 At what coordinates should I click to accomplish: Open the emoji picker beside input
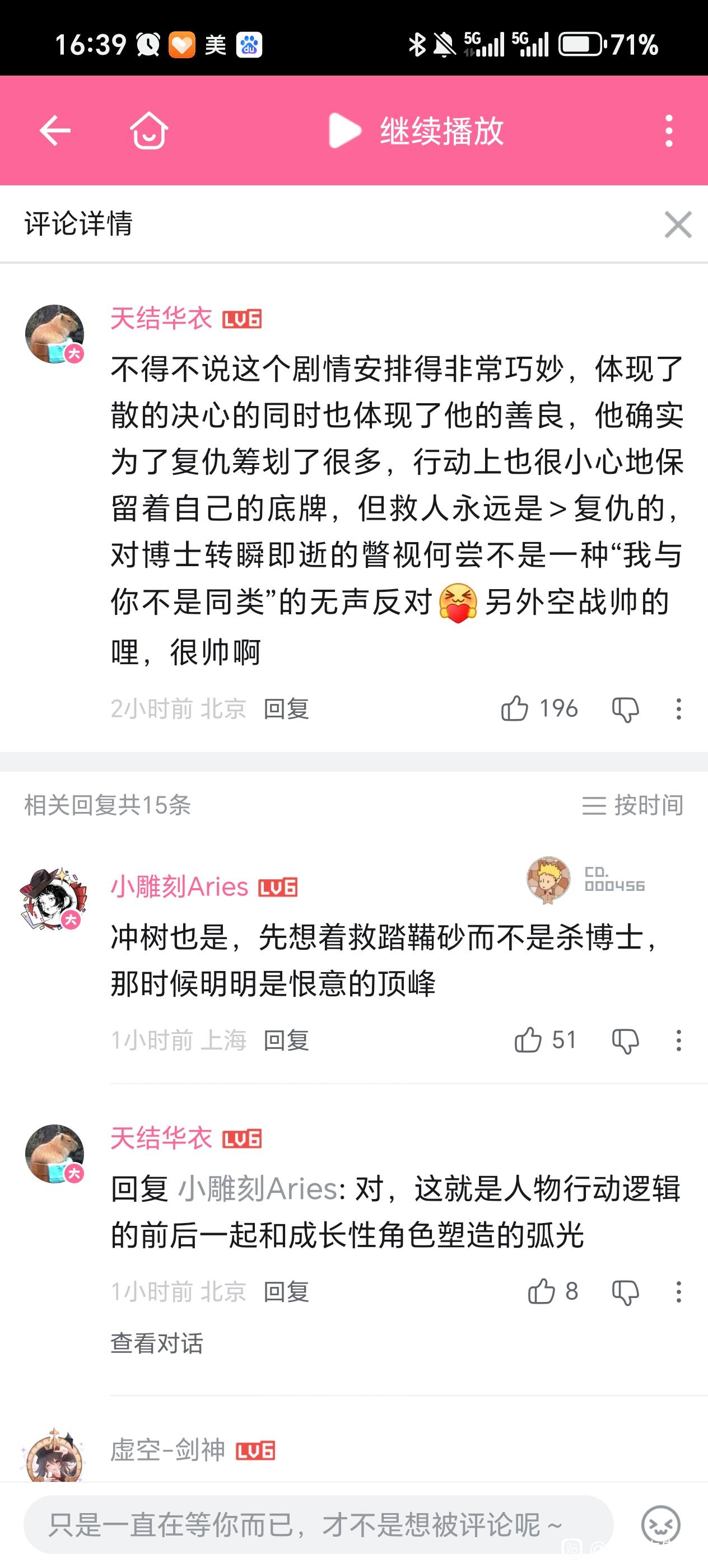(x=660, y=1525)
